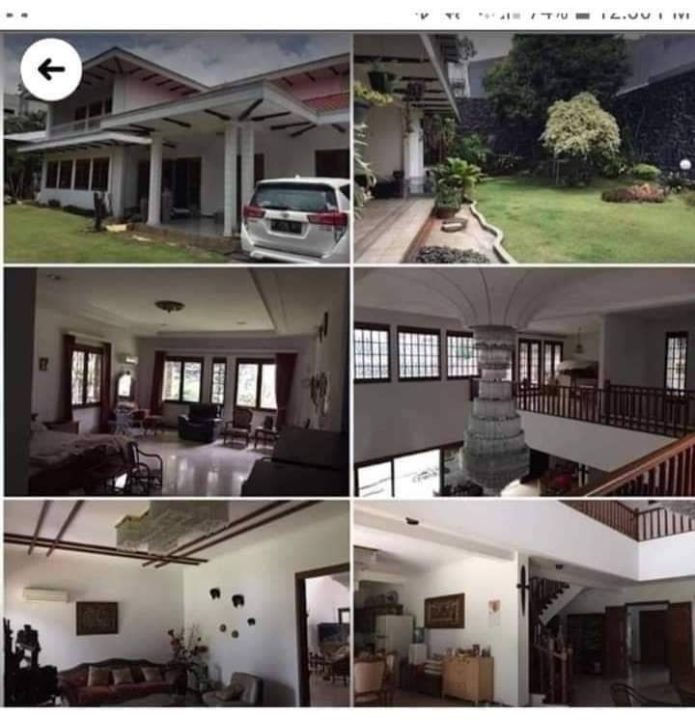This screenshot has width=695, height=720.
Task: View the living room with windows photo
Action: point(177,381)
